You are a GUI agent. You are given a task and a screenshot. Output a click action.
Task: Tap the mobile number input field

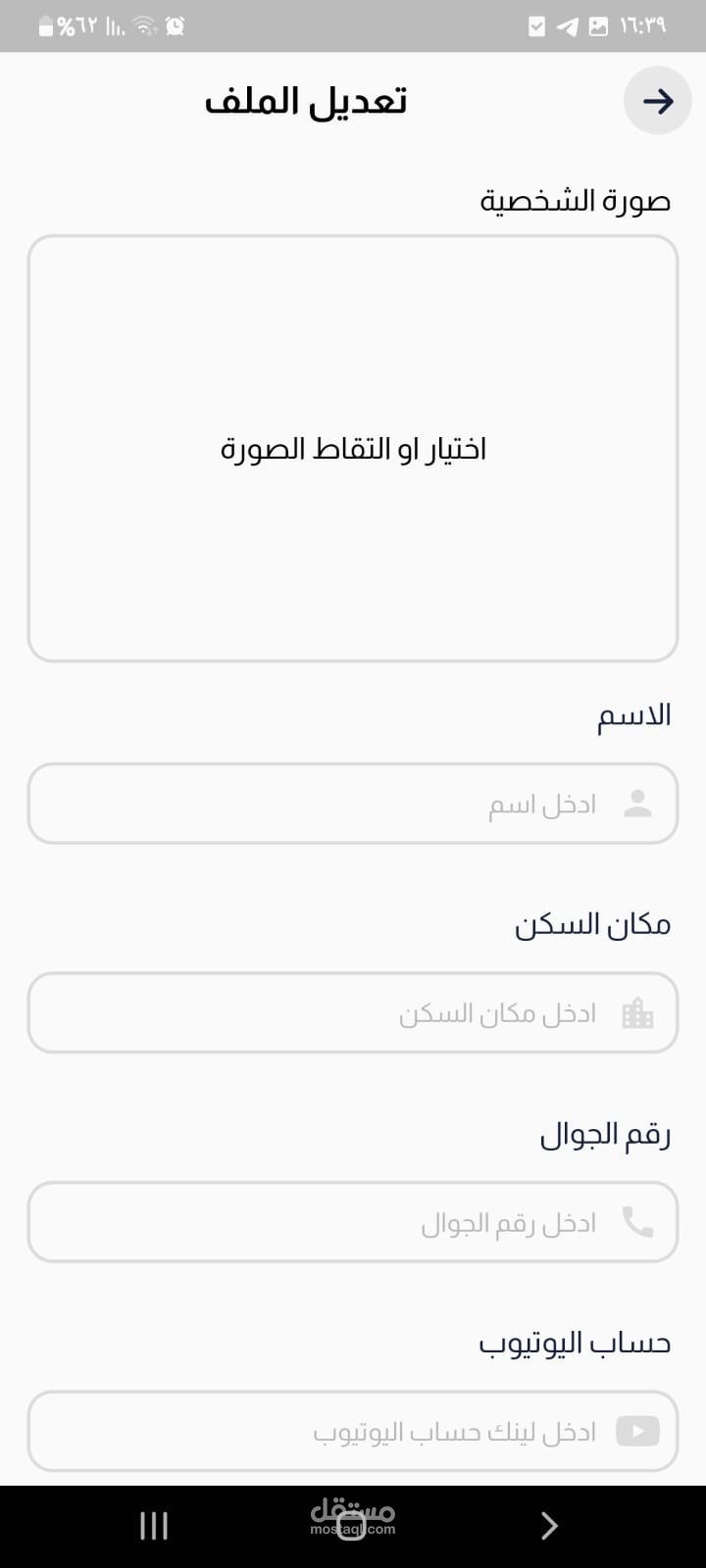pyautogui.click(x=353, y=1222)
